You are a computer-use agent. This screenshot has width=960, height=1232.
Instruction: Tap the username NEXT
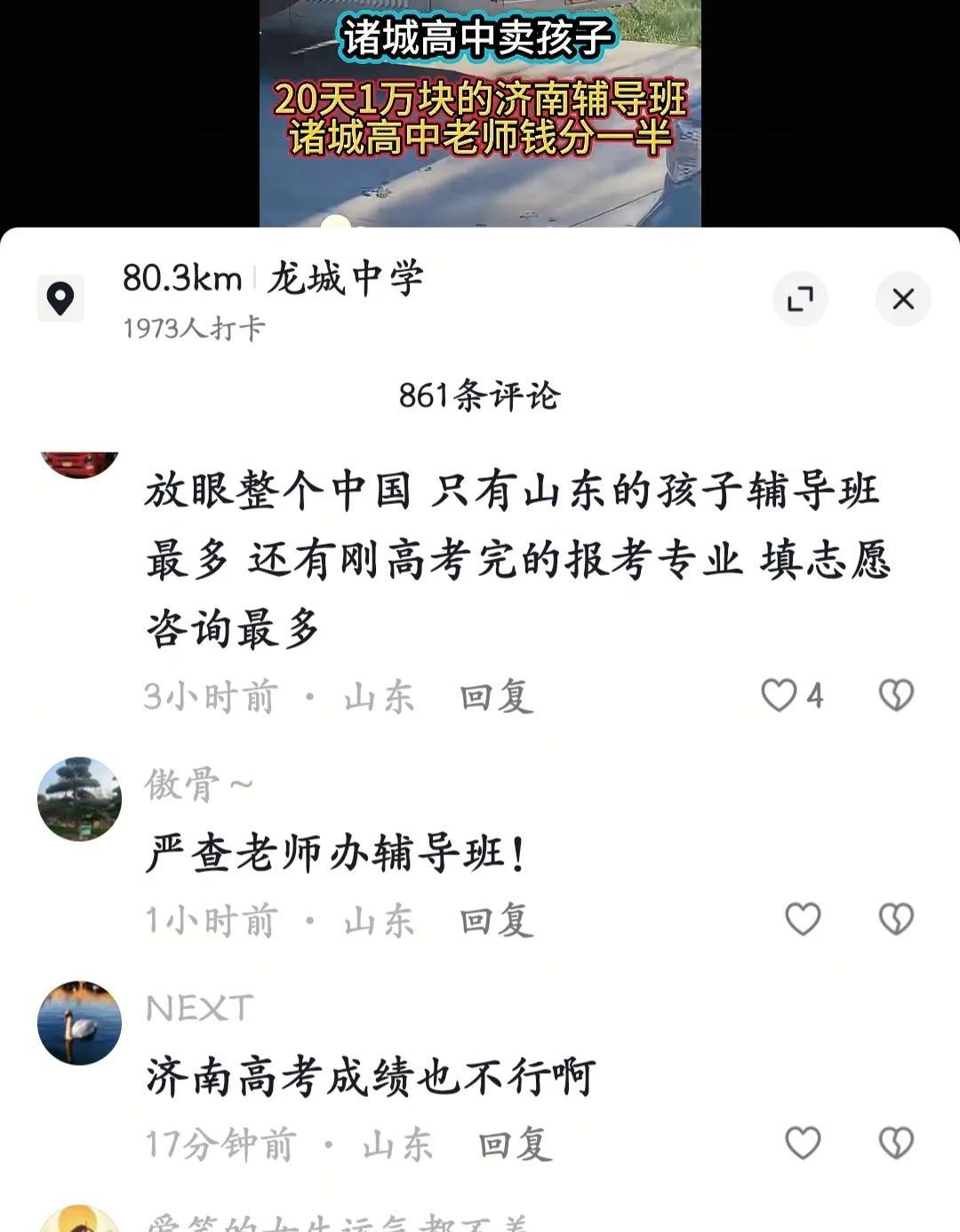[199, 1008]
